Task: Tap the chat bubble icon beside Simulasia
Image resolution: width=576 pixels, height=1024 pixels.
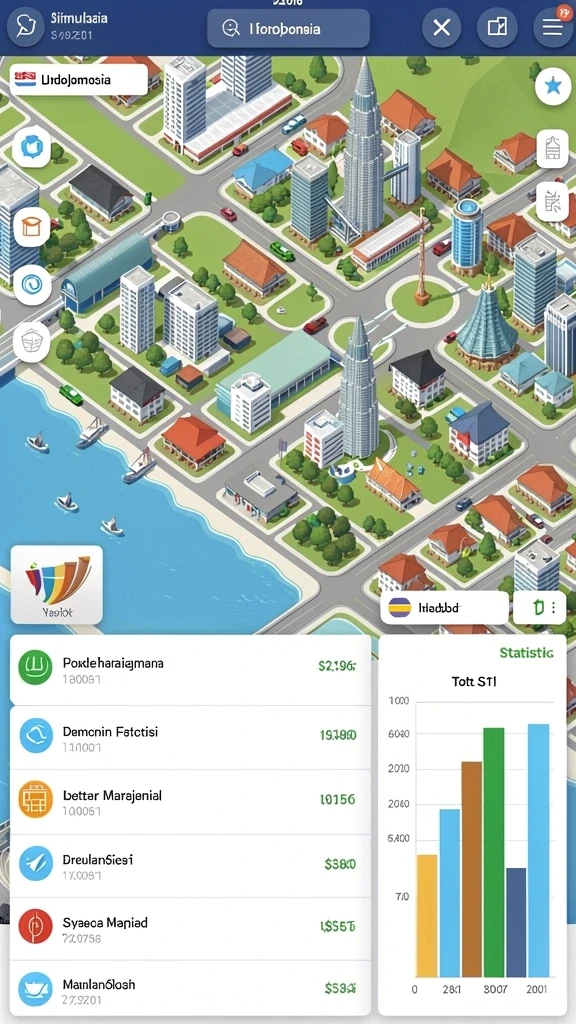Action: tap(25, 27)
